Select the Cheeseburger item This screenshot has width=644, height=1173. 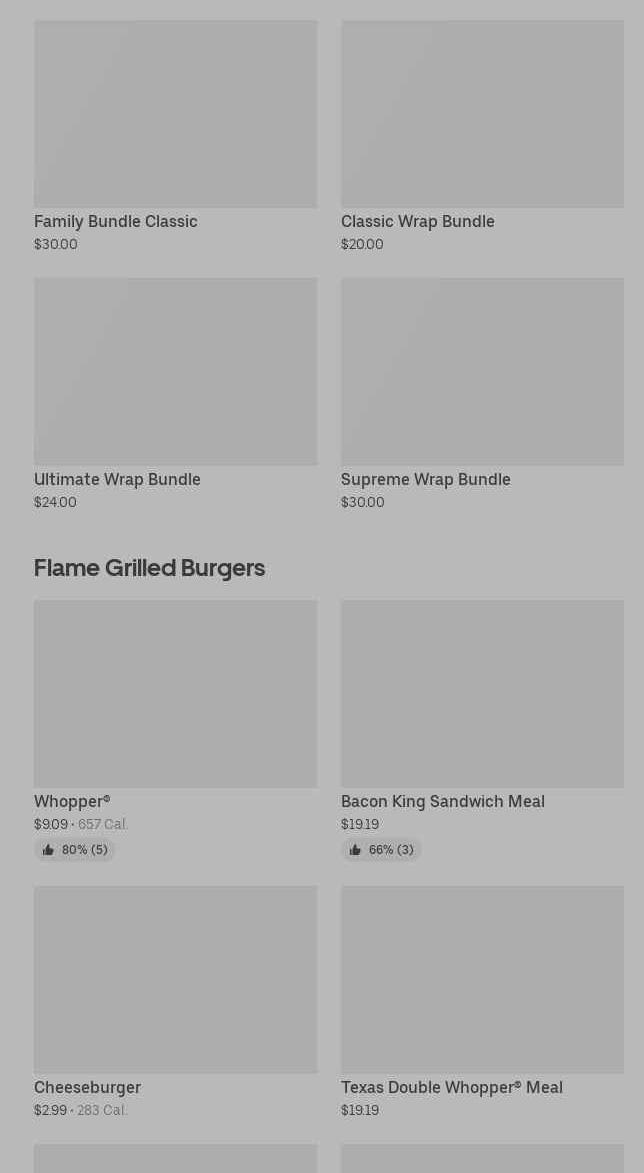[x=175, y=1002]
